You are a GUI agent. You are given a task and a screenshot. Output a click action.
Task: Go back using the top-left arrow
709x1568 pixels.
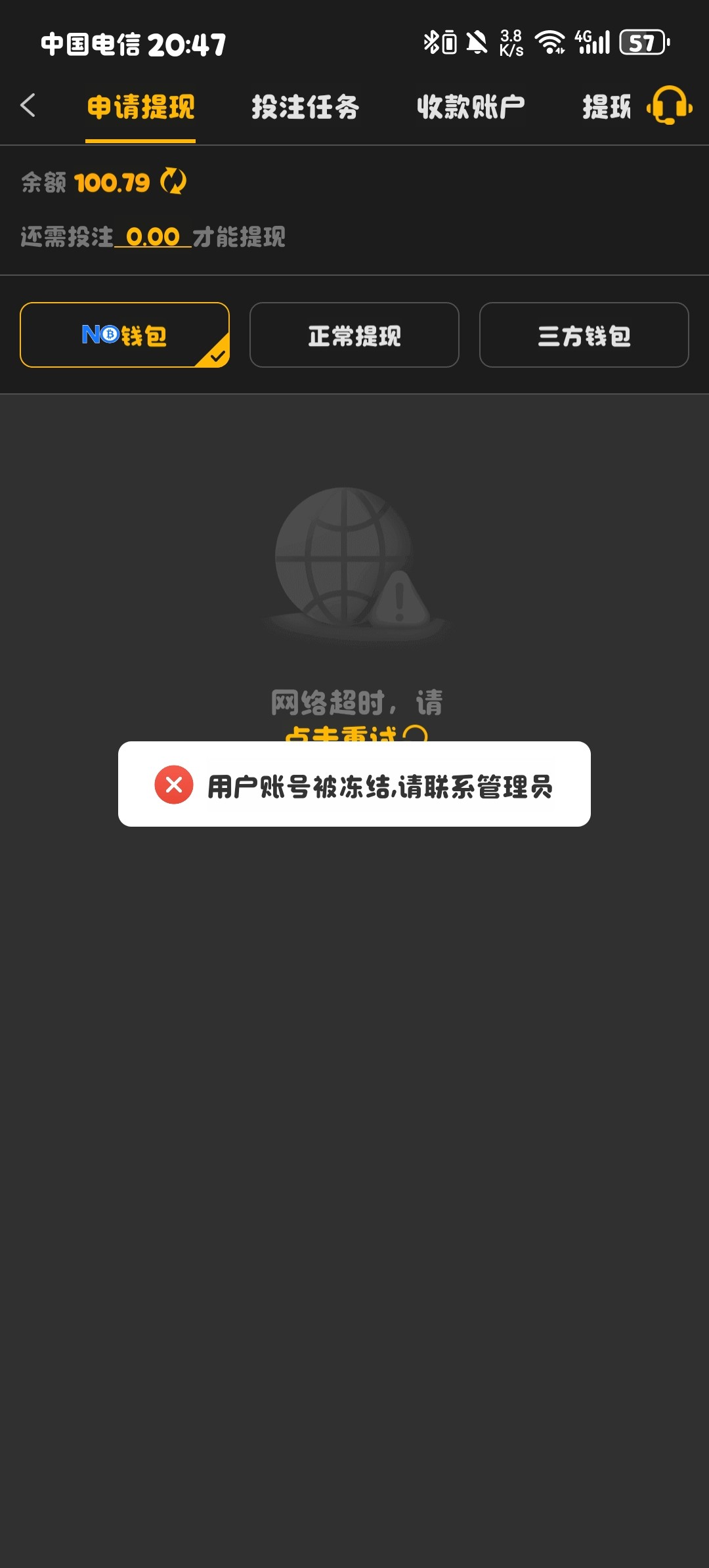click(x=28, y=106)
